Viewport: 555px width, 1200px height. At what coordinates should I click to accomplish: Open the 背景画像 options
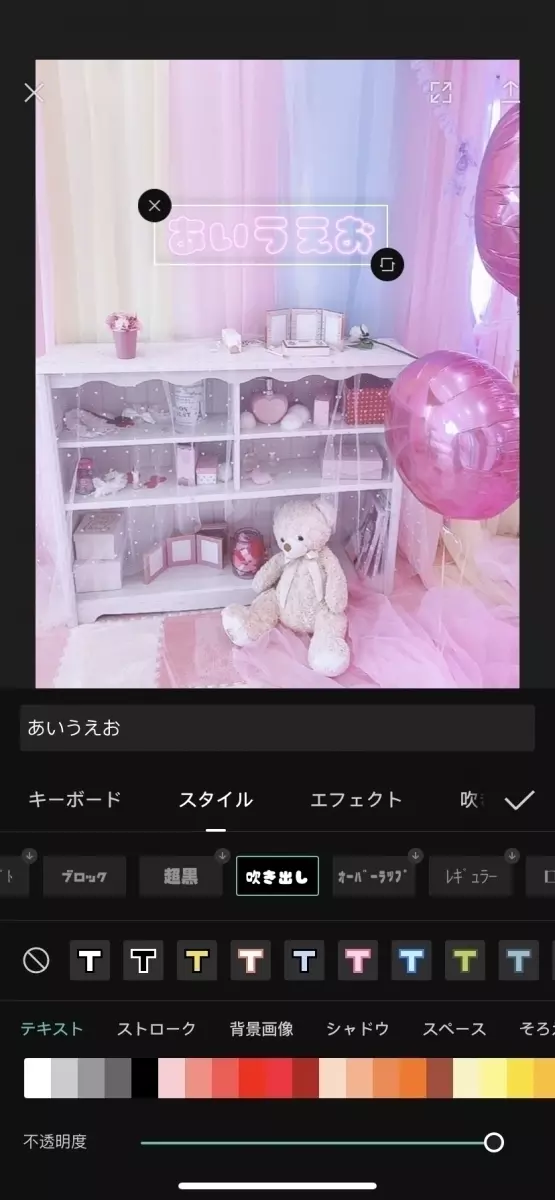tap(261, 1029)
